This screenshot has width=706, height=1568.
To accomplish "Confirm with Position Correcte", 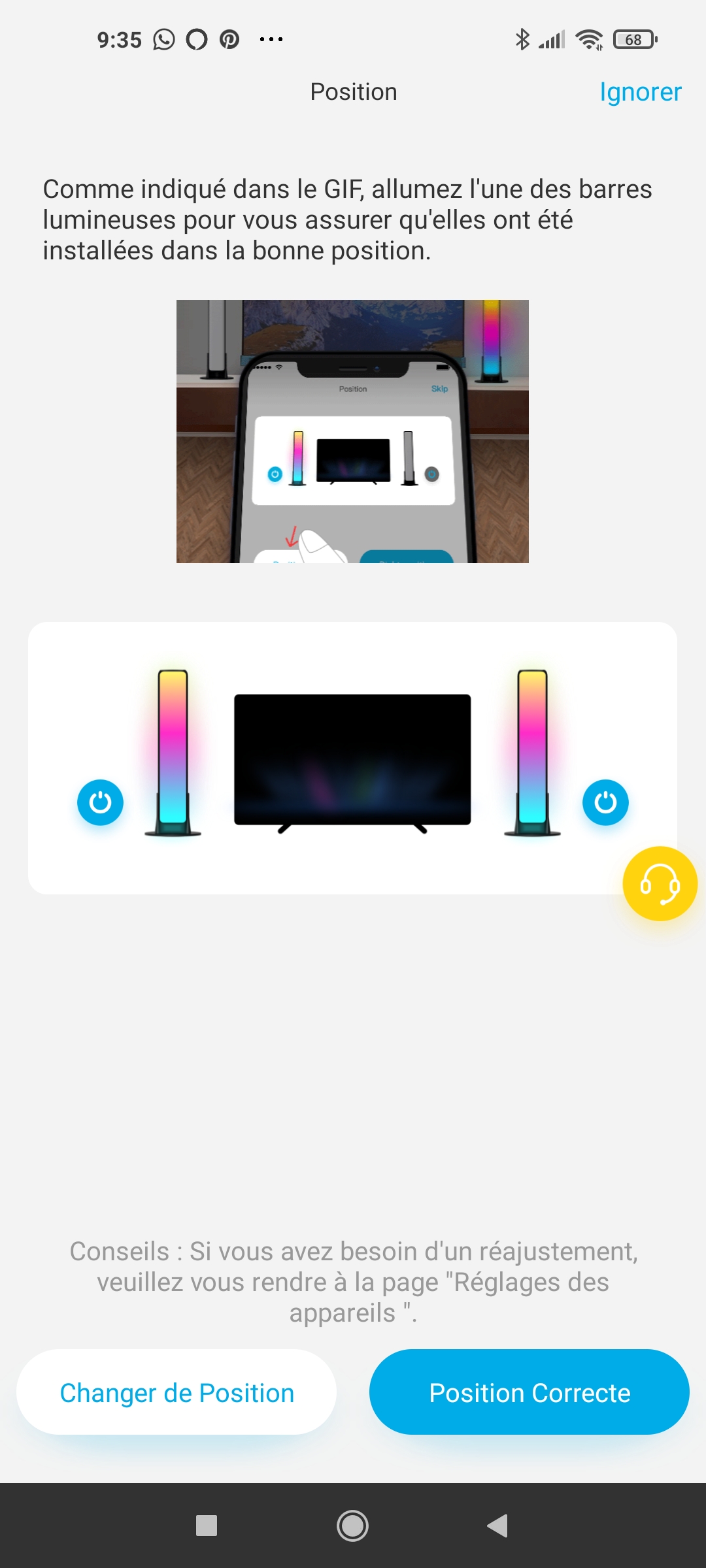I will [529, 1393].
